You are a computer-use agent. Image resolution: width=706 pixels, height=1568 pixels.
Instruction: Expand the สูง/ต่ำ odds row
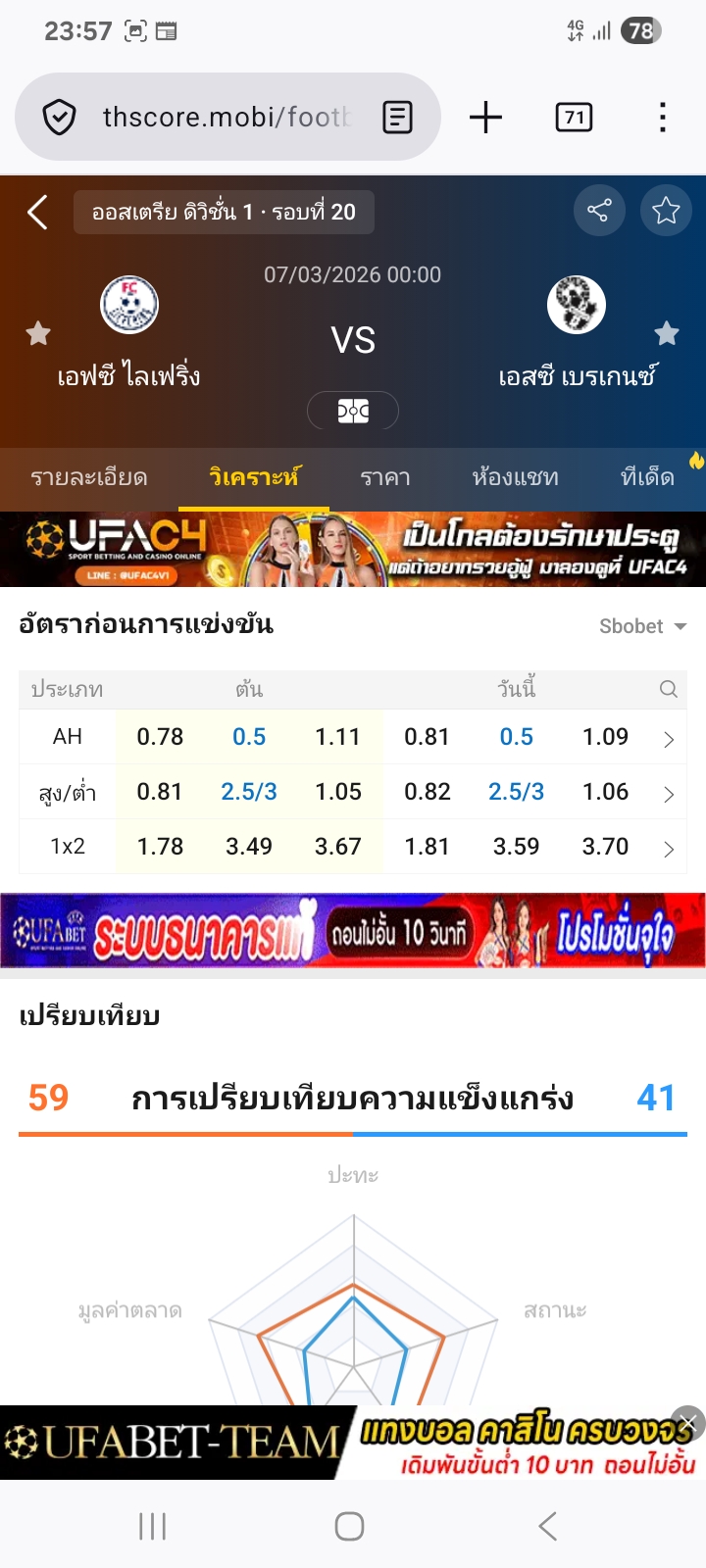pyautogui.click(x=669, y=794)
